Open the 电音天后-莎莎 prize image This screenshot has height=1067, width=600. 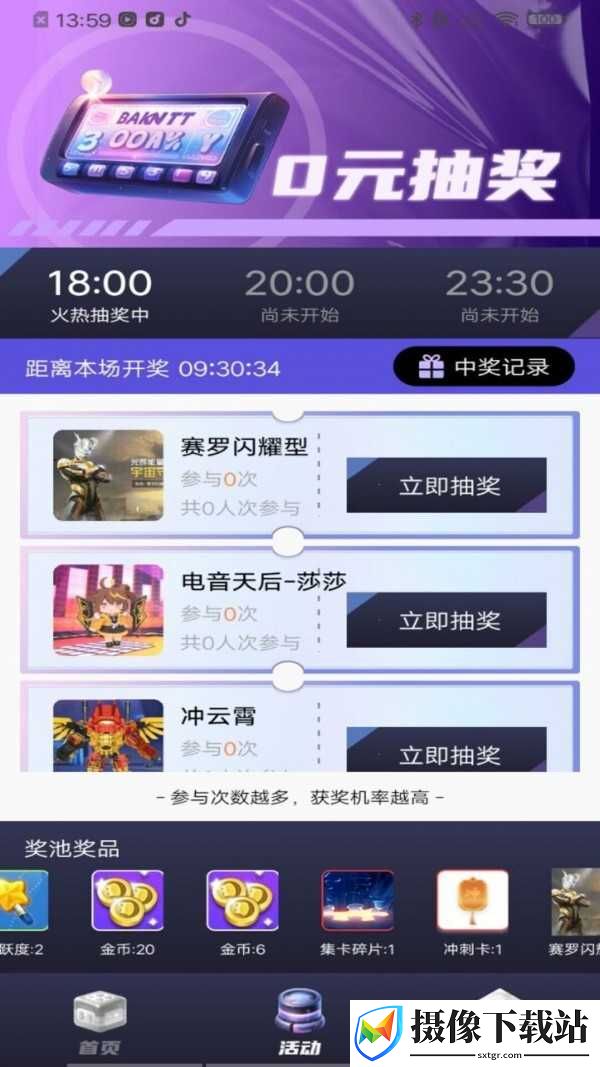pos(109,610)
